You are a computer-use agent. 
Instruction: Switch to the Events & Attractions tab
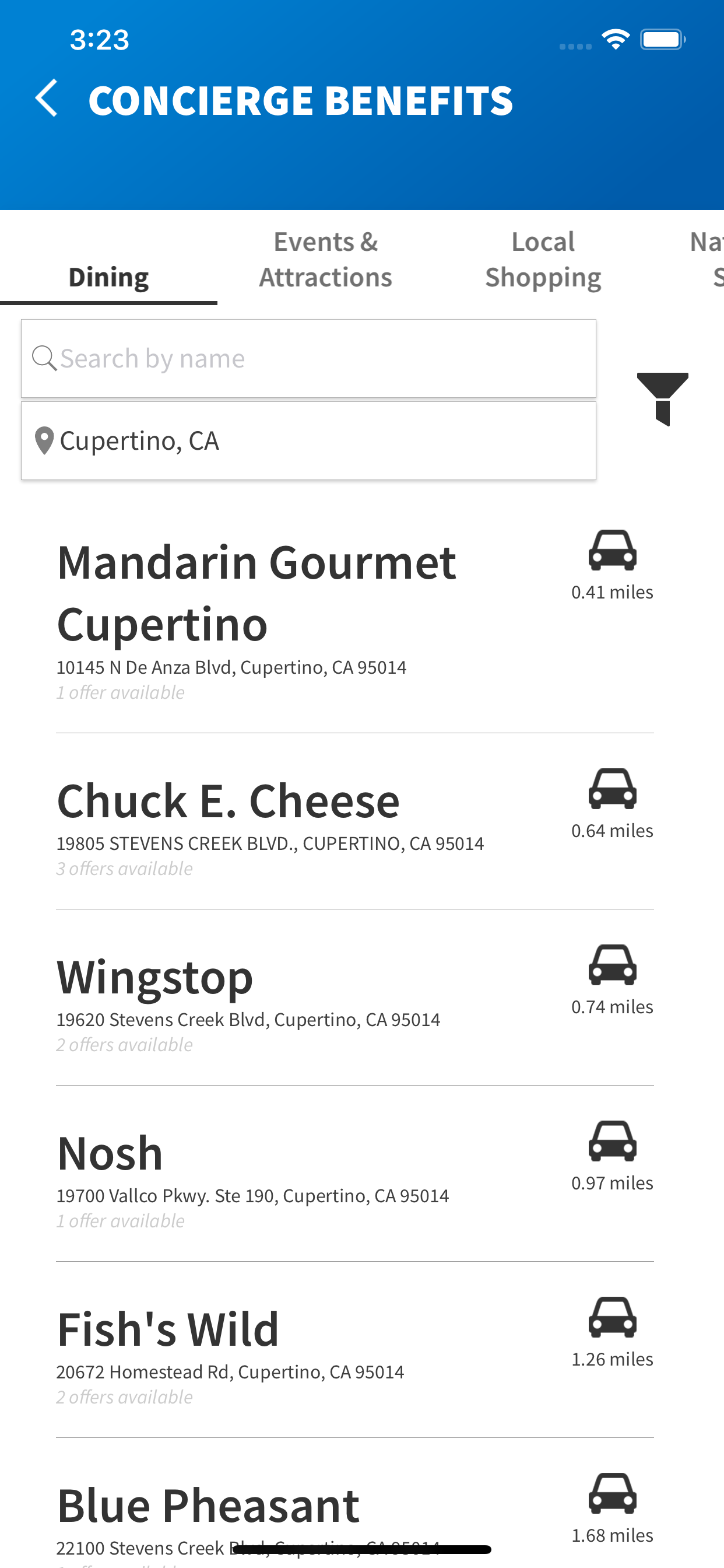(x=325, y=260)
